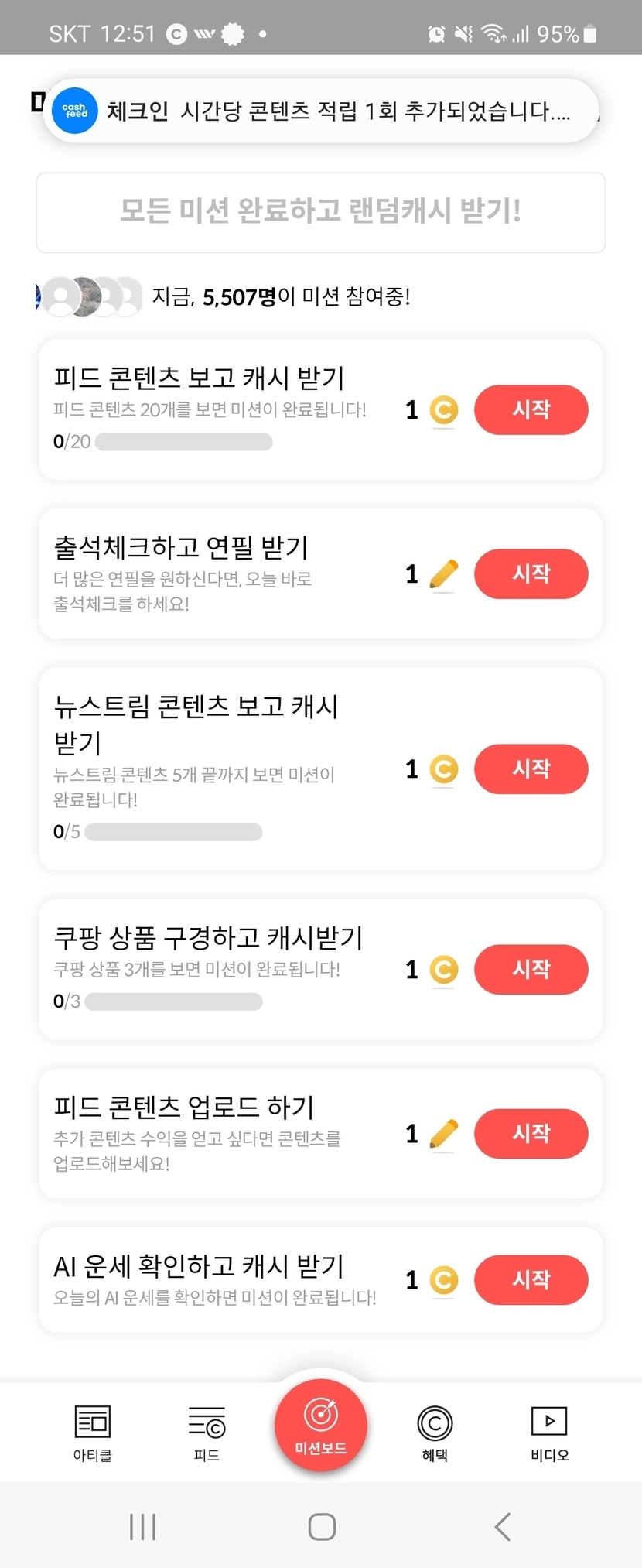This screenshot has width=642, height=1568.
Task: Switch to the 혜택 tab
Action: point(435,1433)
